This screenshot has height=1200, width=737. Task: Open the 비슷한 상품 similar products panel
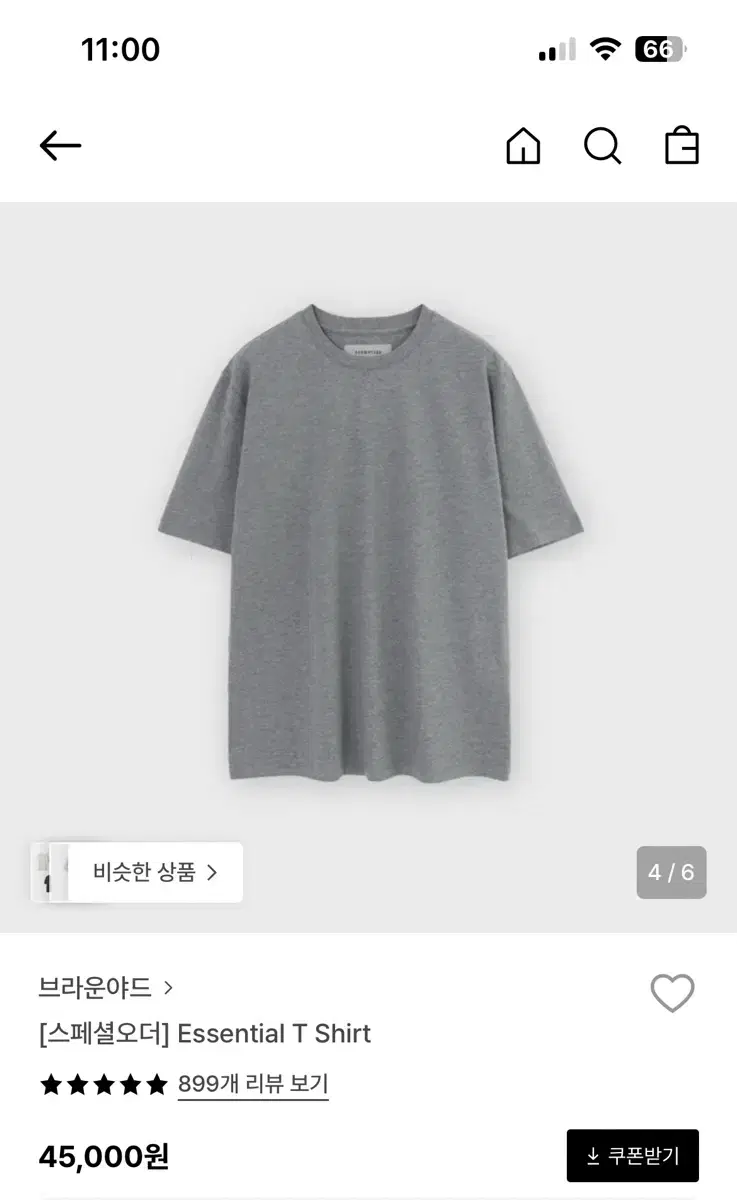click(x=150, y=872)
